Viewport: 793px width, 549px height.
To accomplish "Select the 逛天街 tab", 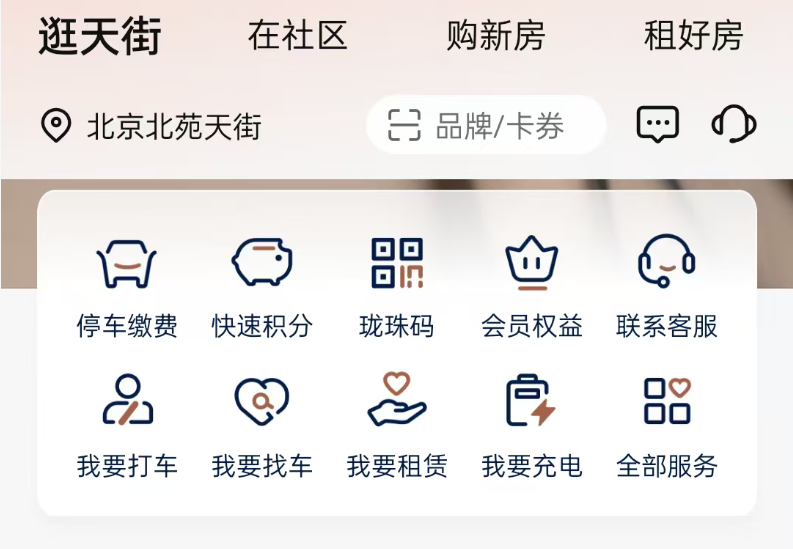I will coord(100,37).
